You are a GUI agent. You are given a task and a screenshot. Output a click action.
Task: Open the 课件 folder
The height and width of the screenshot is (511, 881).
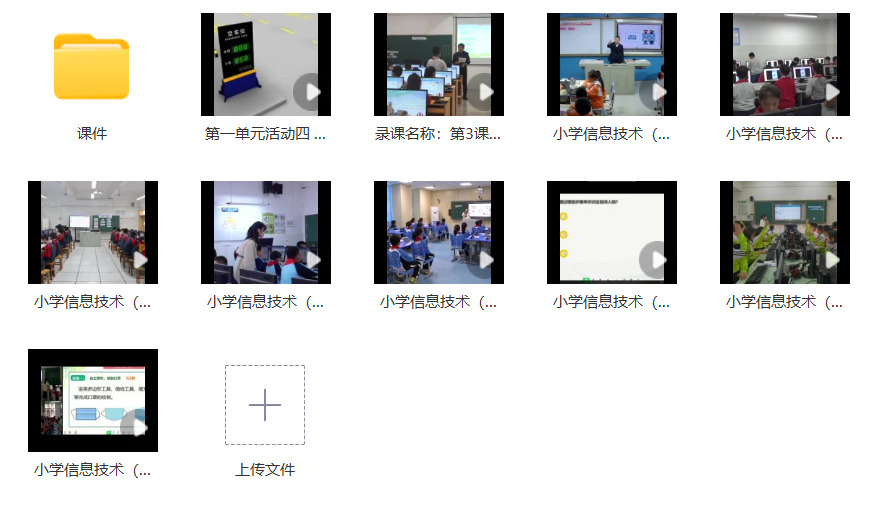91,67
